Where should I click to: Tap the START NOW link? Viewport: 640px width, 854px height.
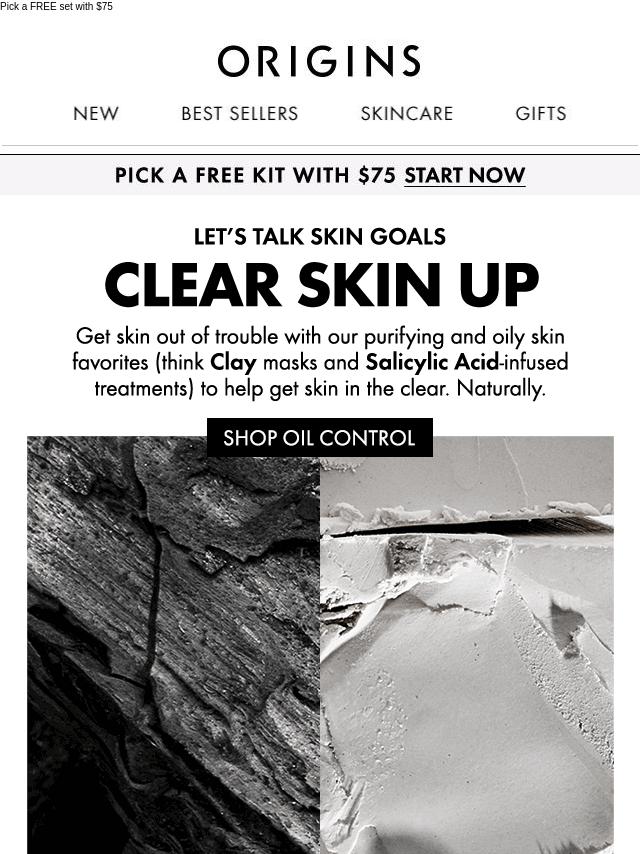tap(464, 175)
